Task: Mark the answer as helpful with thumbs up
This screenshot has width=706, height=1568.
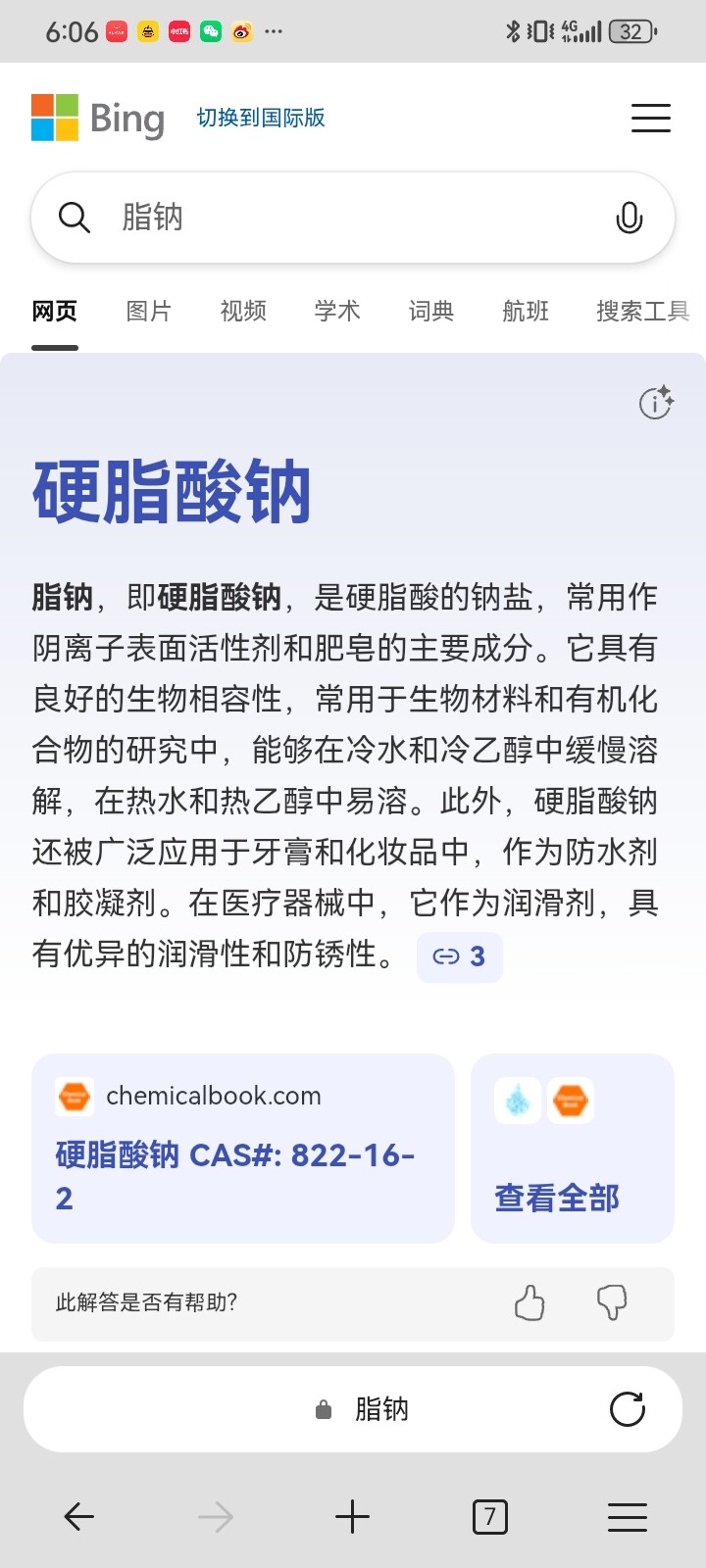Action: pyautogui.click(x=529, y=1303)
